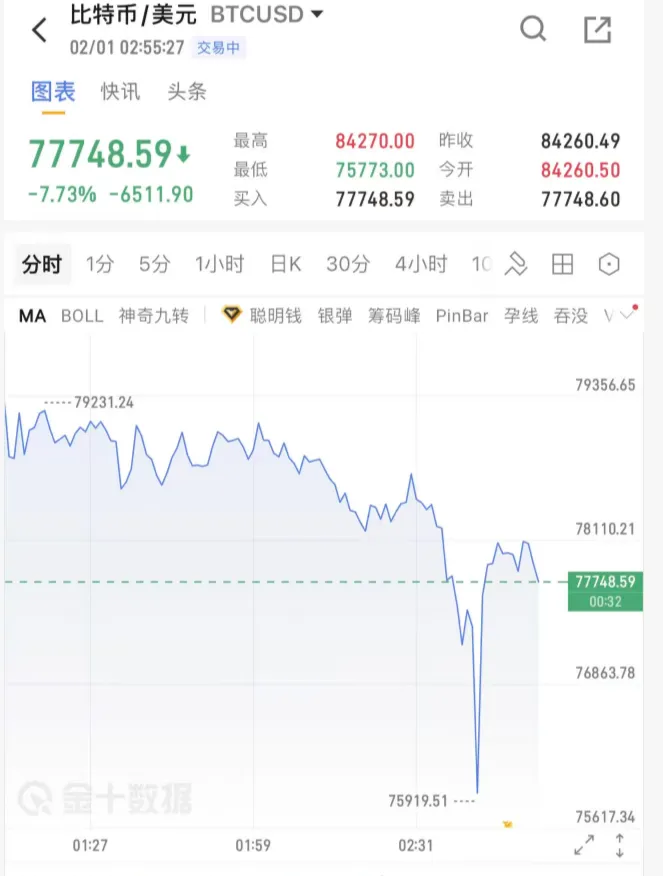Expand chart to fullscreen

582,845
